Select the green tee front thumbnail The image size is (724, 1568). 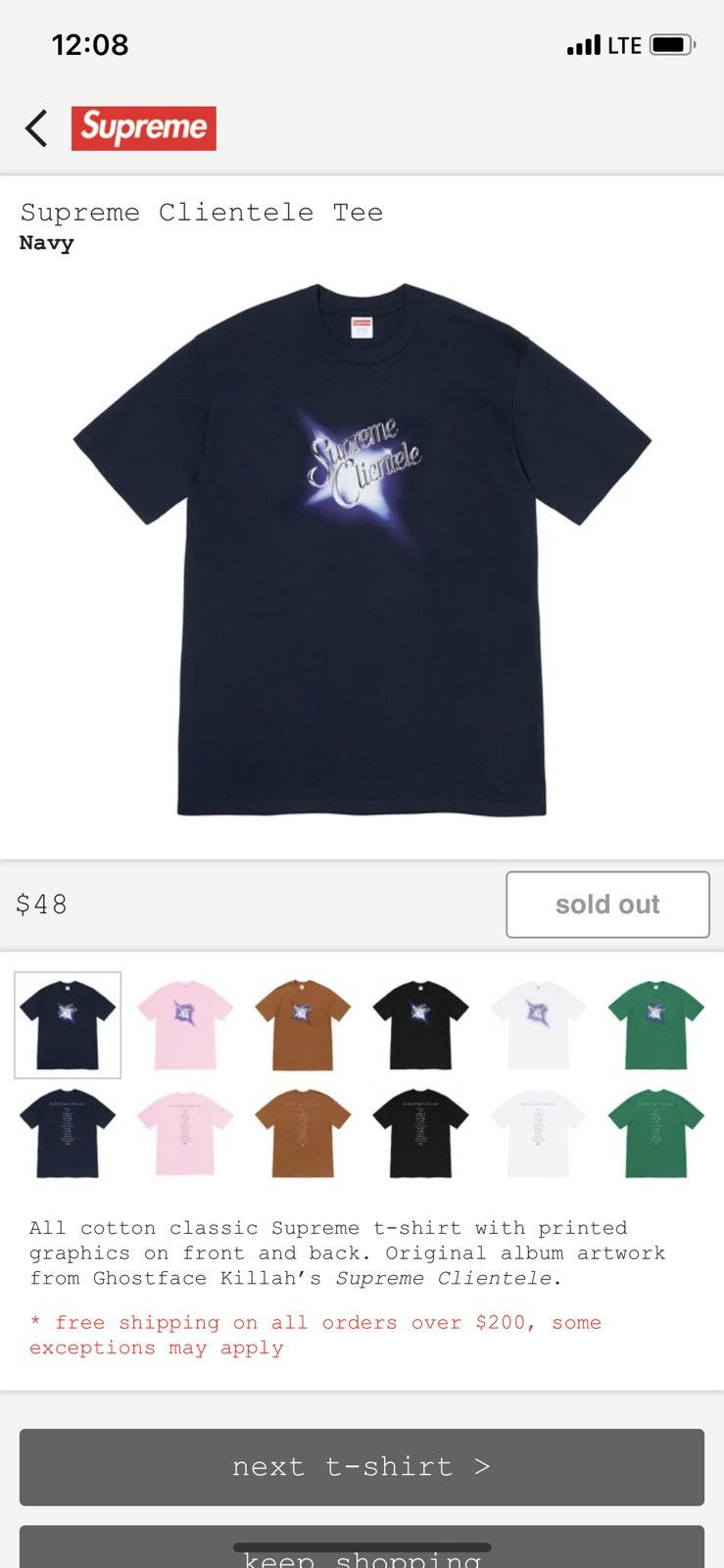click(x=655, y=1025)
